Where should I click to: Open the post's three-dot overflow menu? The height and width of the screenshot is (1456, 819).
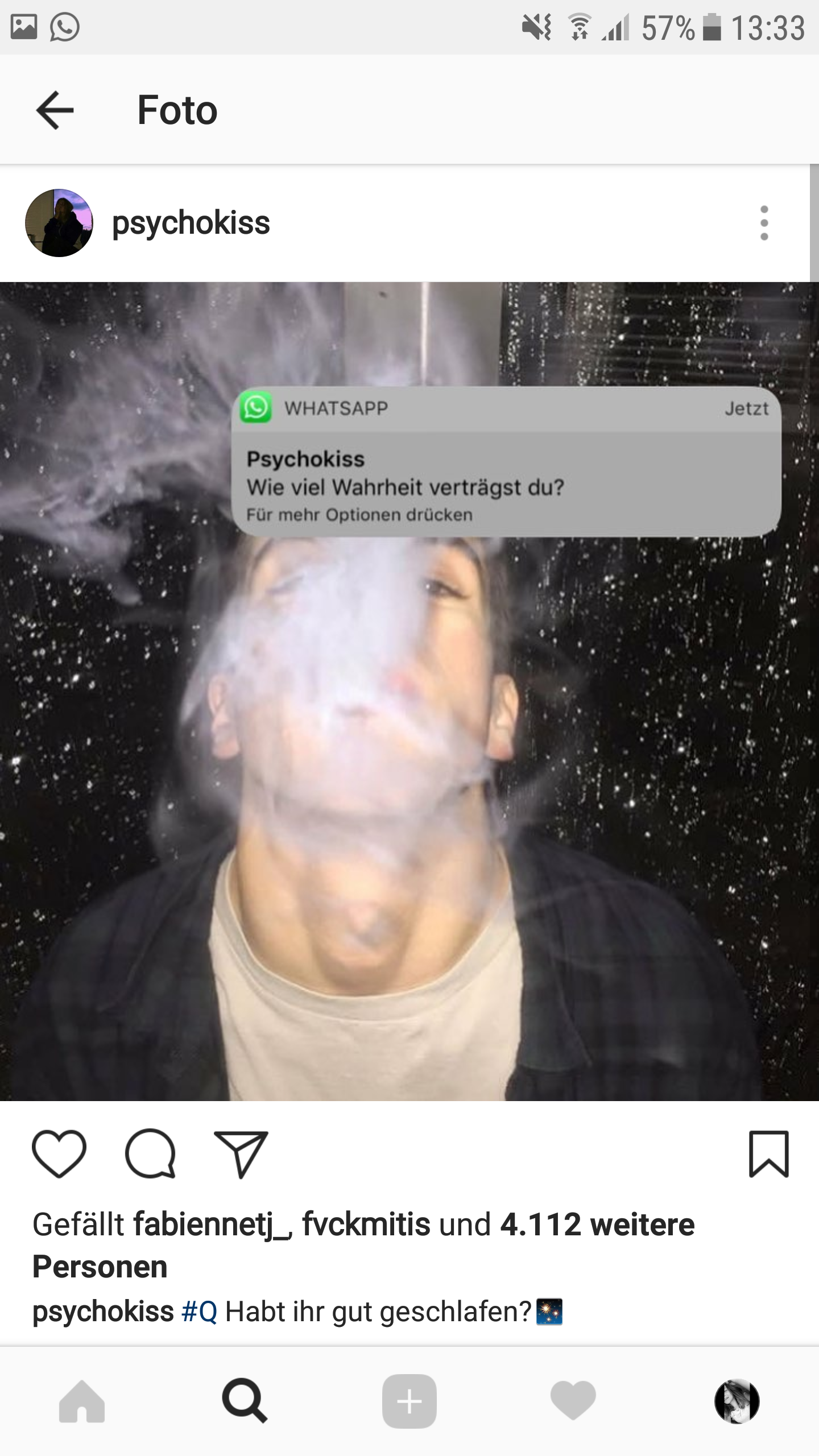[764, 223]
